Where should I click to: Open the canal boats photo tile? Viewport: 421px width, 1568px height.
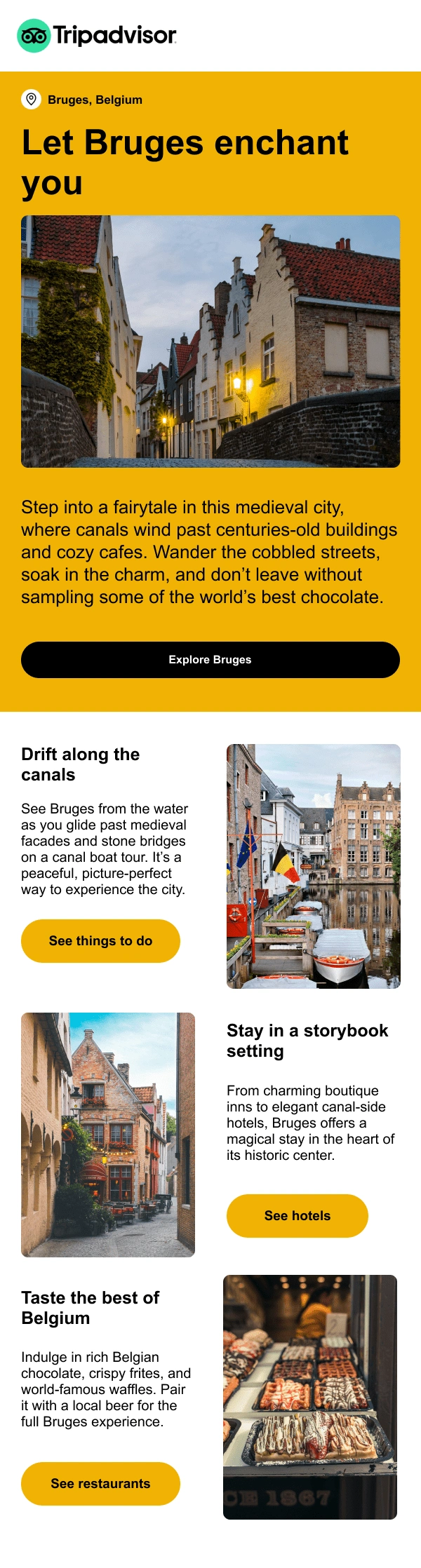(313, 866)
